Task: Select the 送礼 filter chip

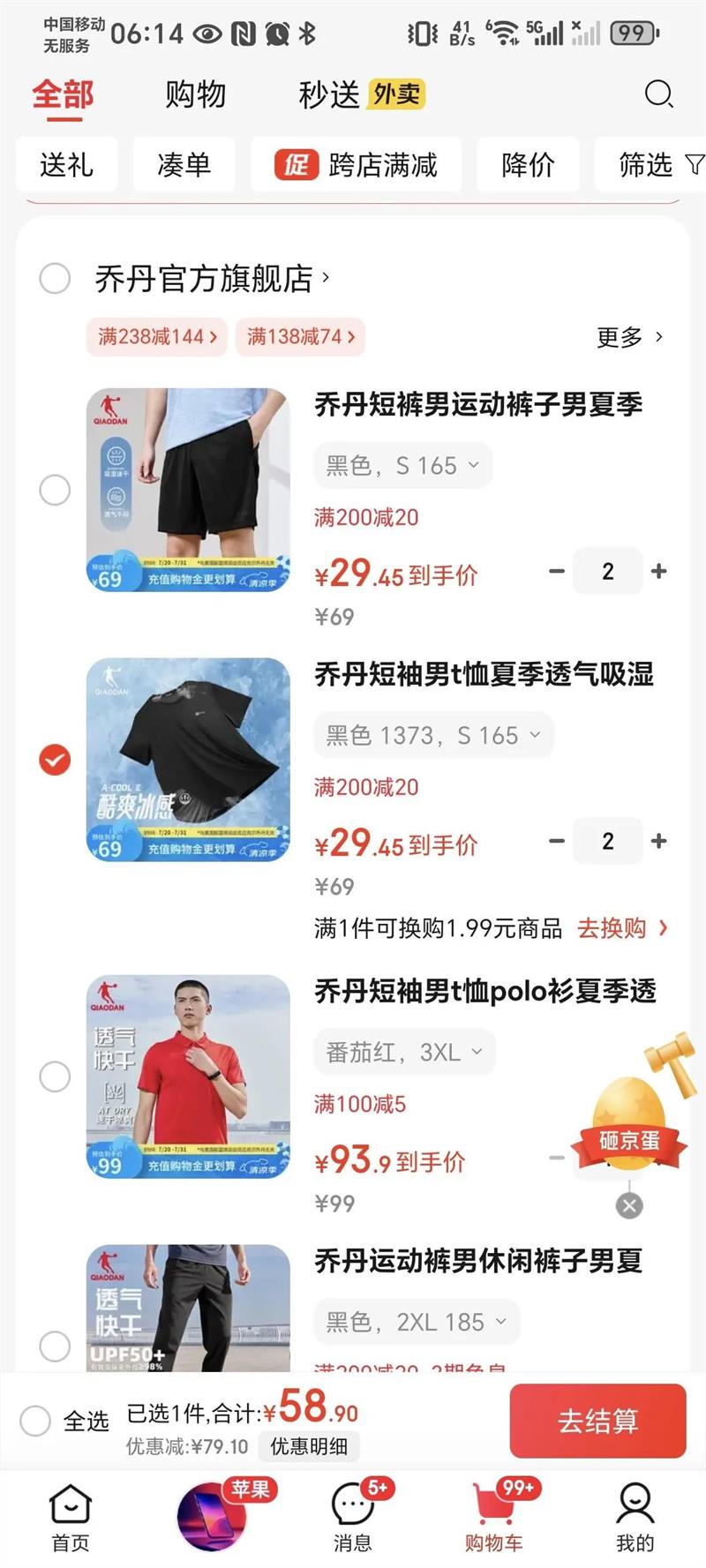Action: [66, 164]
